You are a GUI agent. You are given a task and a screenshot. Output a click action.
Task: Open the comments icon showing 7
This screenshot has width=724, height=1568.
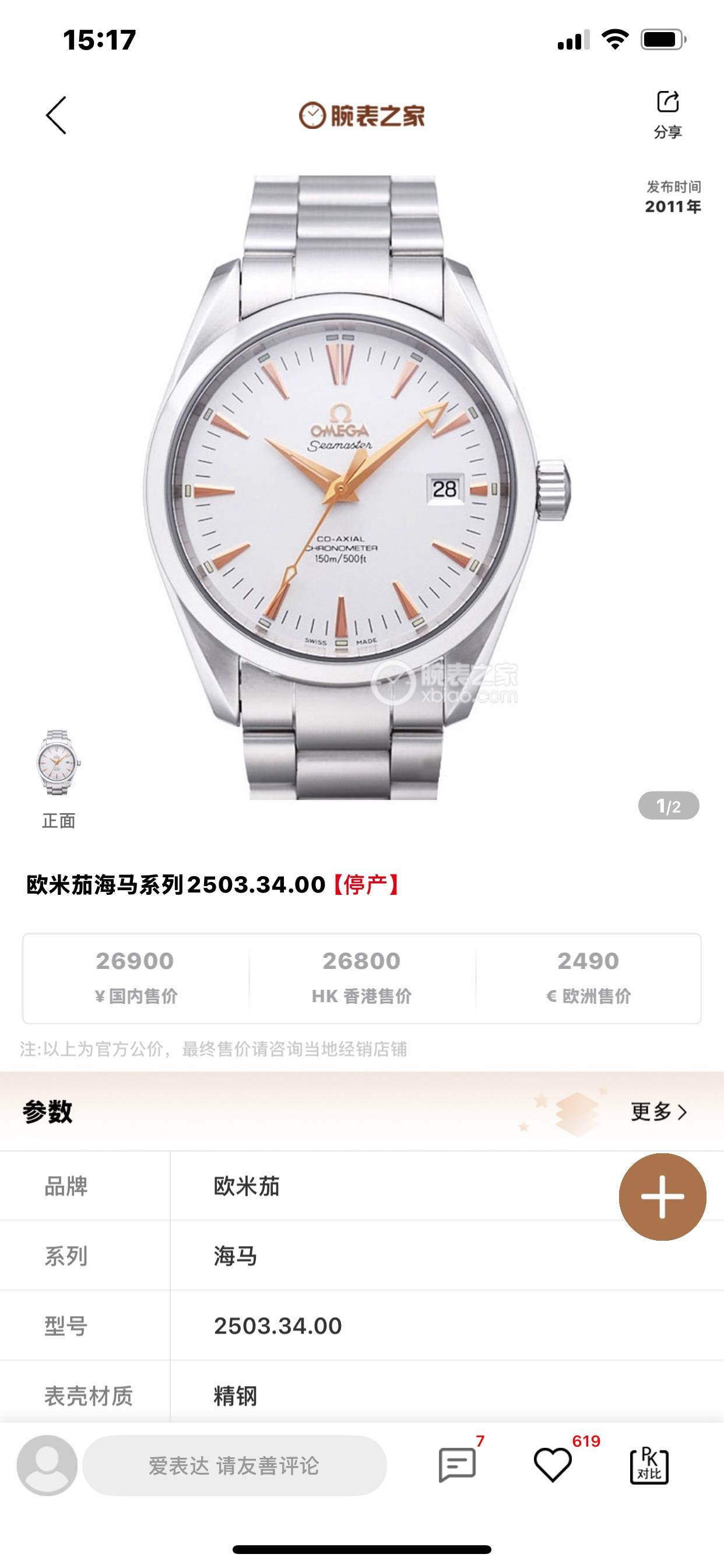457,1465
